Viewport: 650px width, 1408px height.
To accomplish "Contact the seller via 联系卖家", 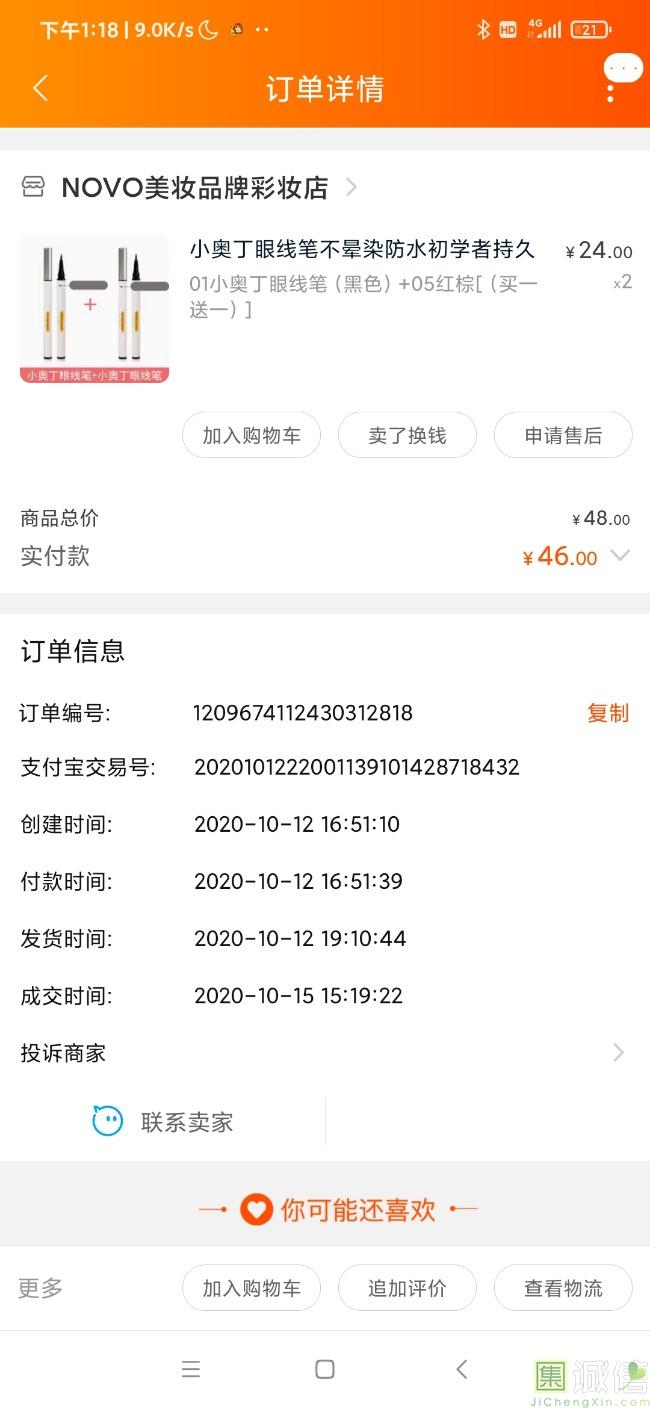I will tap(163, 1122).
